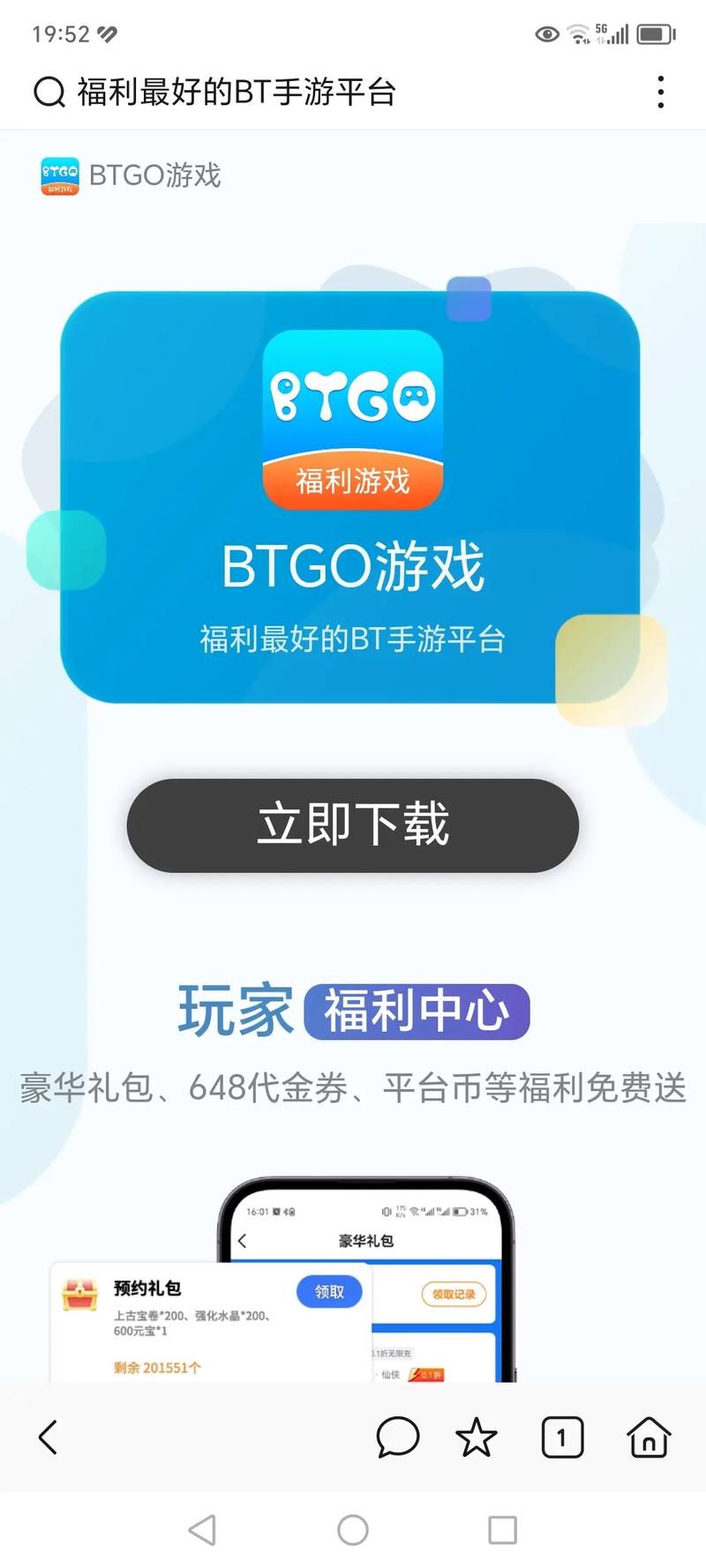Tap the eye icon in status bar

pyautogui.click(x=545, y=34)
